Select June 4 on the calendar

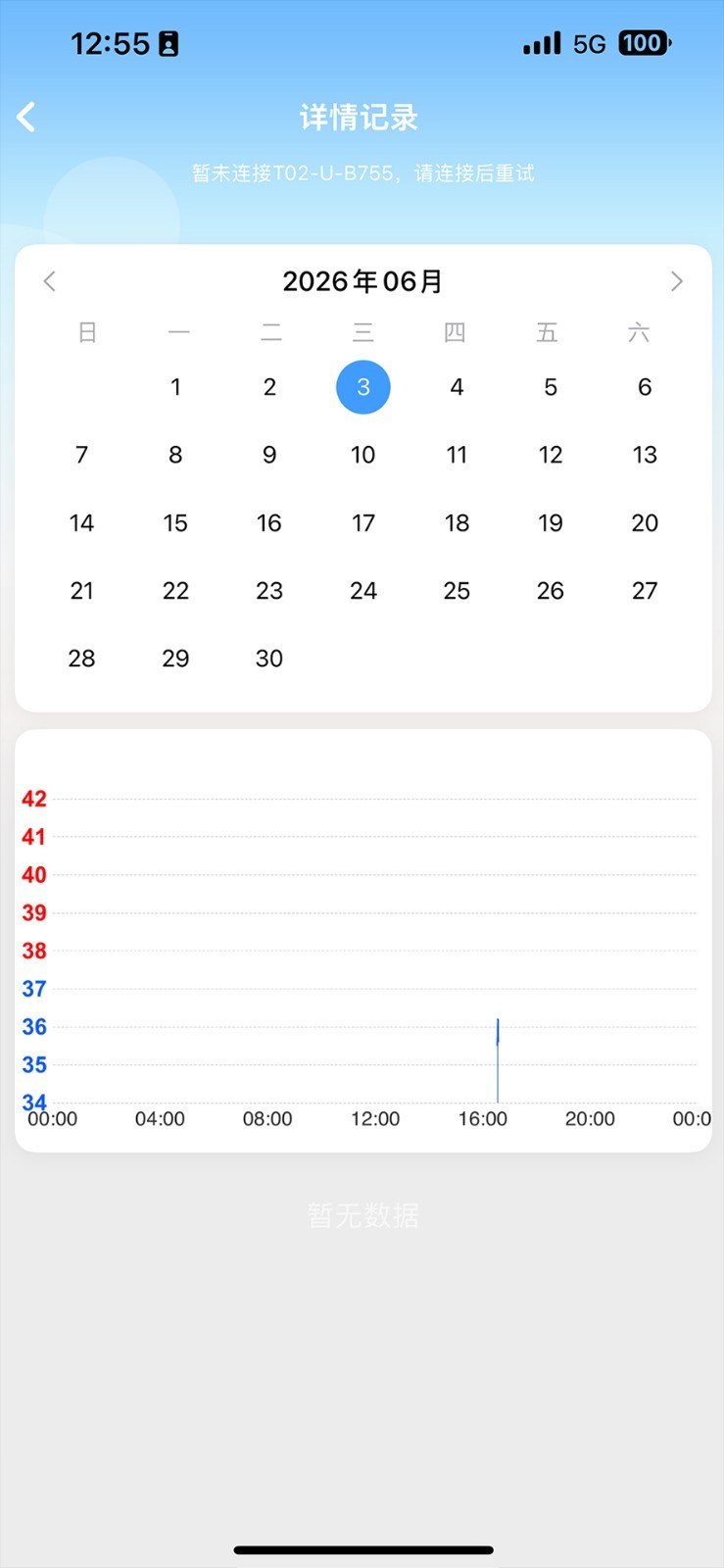tap(457, 387)
